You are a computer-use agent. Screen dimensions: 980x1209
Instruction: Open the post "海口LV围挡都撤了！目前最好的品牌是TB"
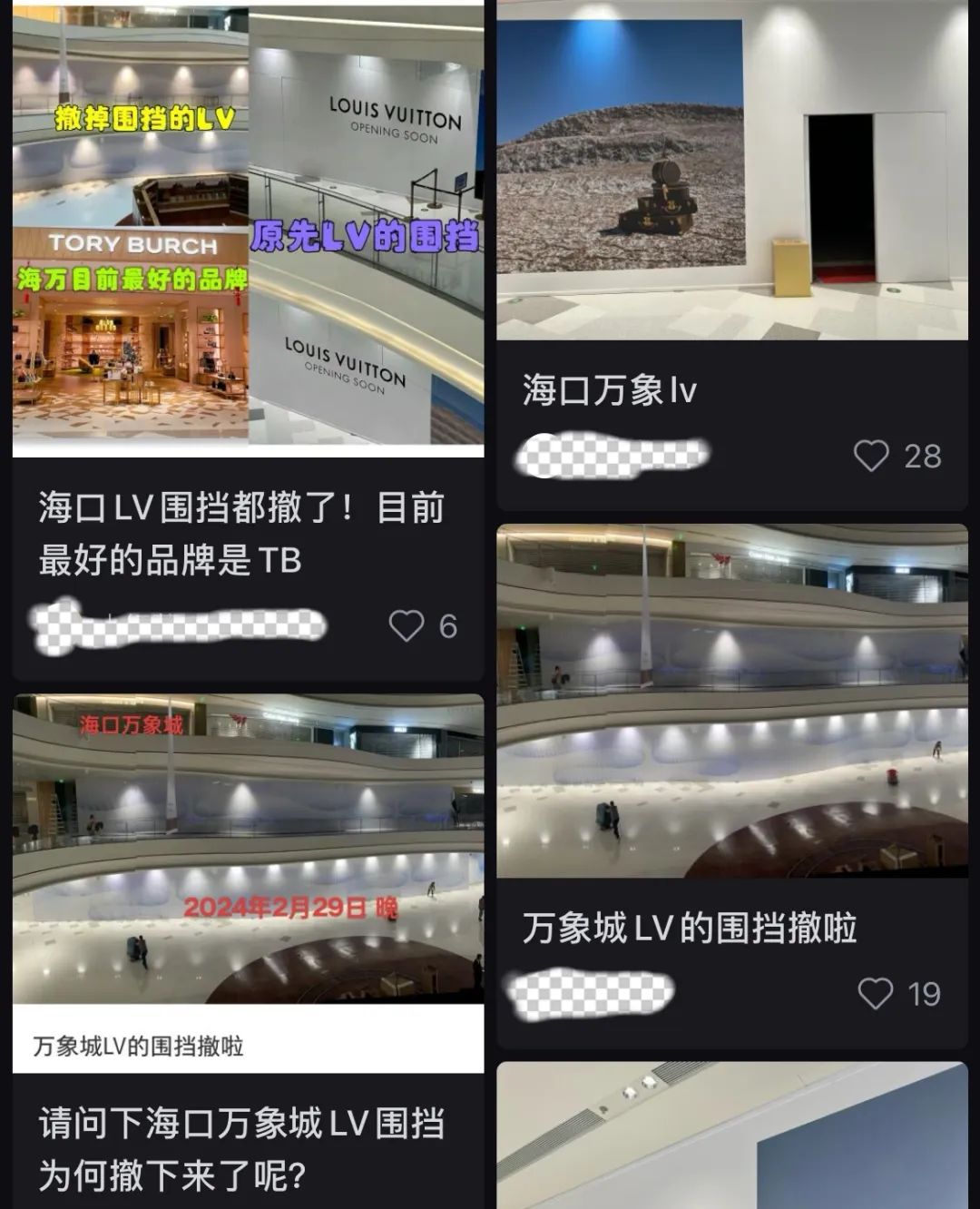pyautogui.click(x=241, y=534)
